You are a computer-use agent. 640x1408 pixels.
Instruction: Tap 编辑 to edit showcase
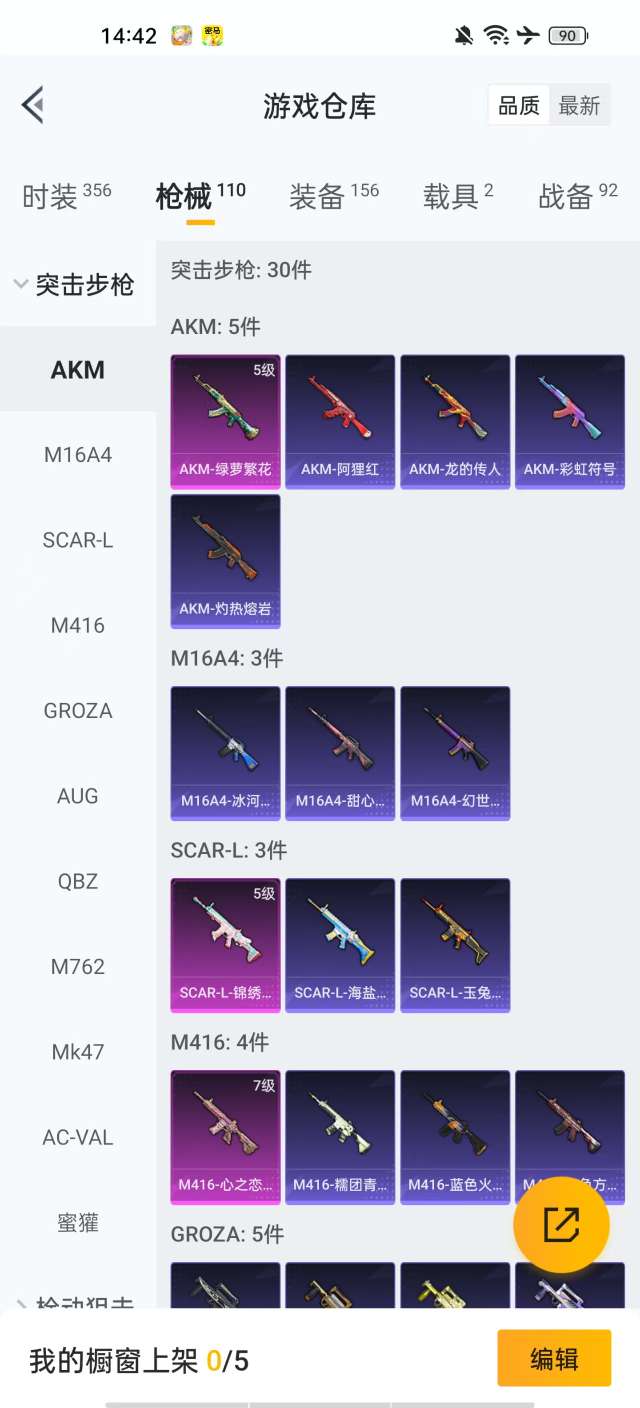[x=554, y=1359]
